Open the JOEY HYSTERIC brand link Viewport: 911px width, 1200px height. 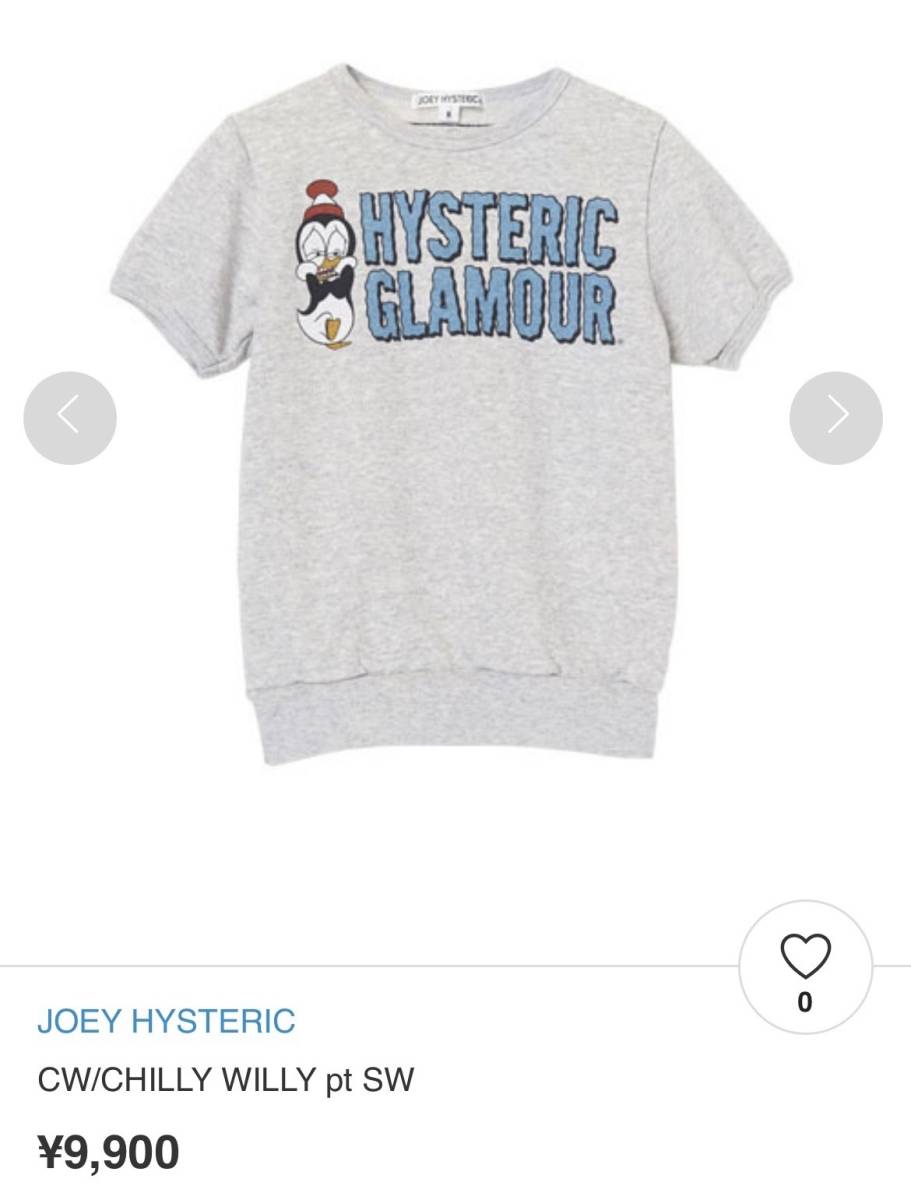click(x=166, y=1021)
